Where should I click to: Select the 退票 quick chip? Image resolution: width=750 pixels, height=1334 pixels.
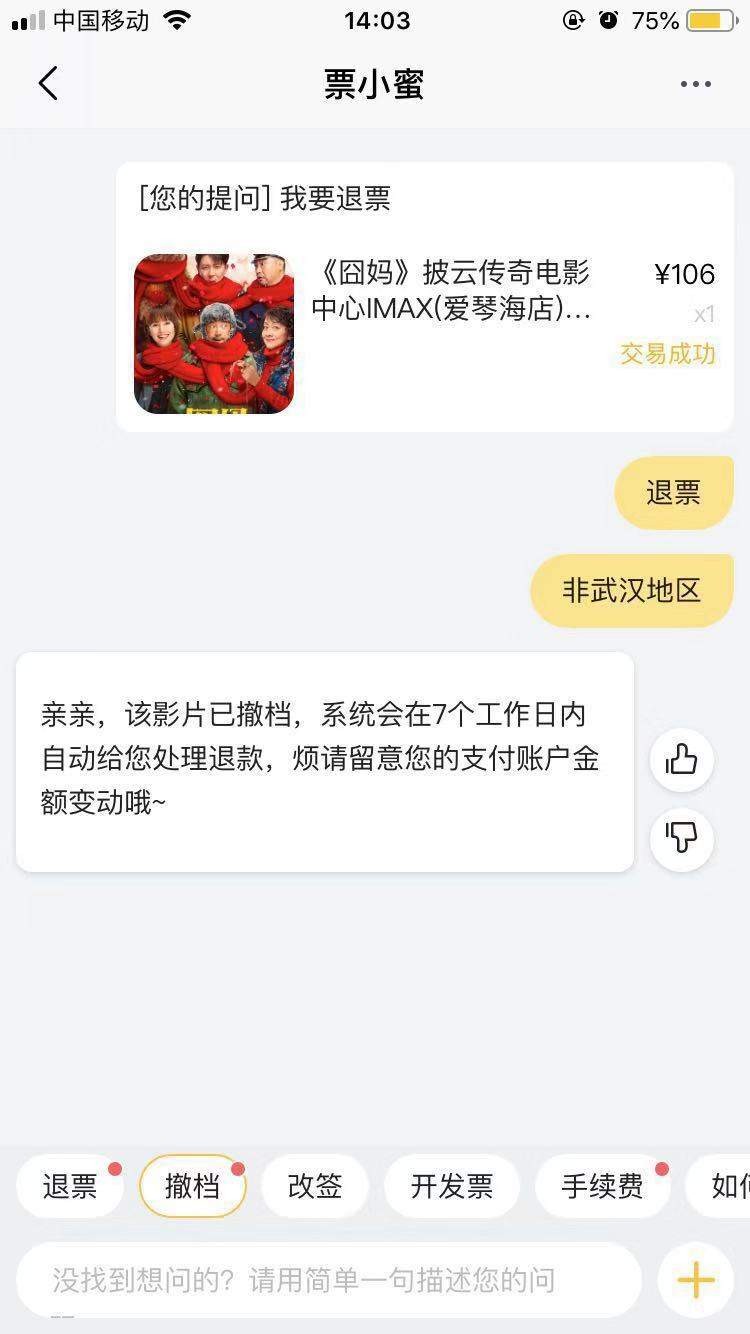(x=70, y=1187)
